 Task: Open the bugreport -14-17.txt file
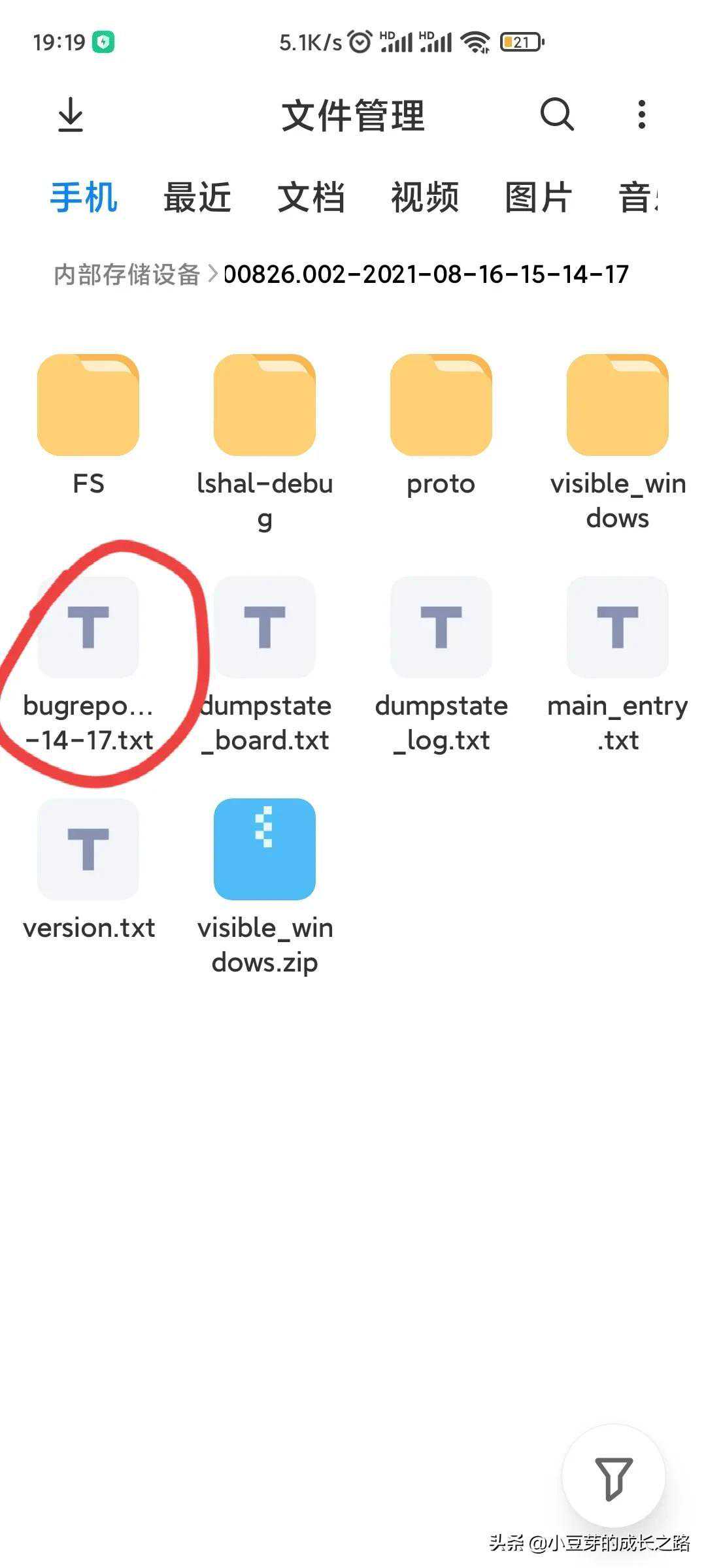88,627
